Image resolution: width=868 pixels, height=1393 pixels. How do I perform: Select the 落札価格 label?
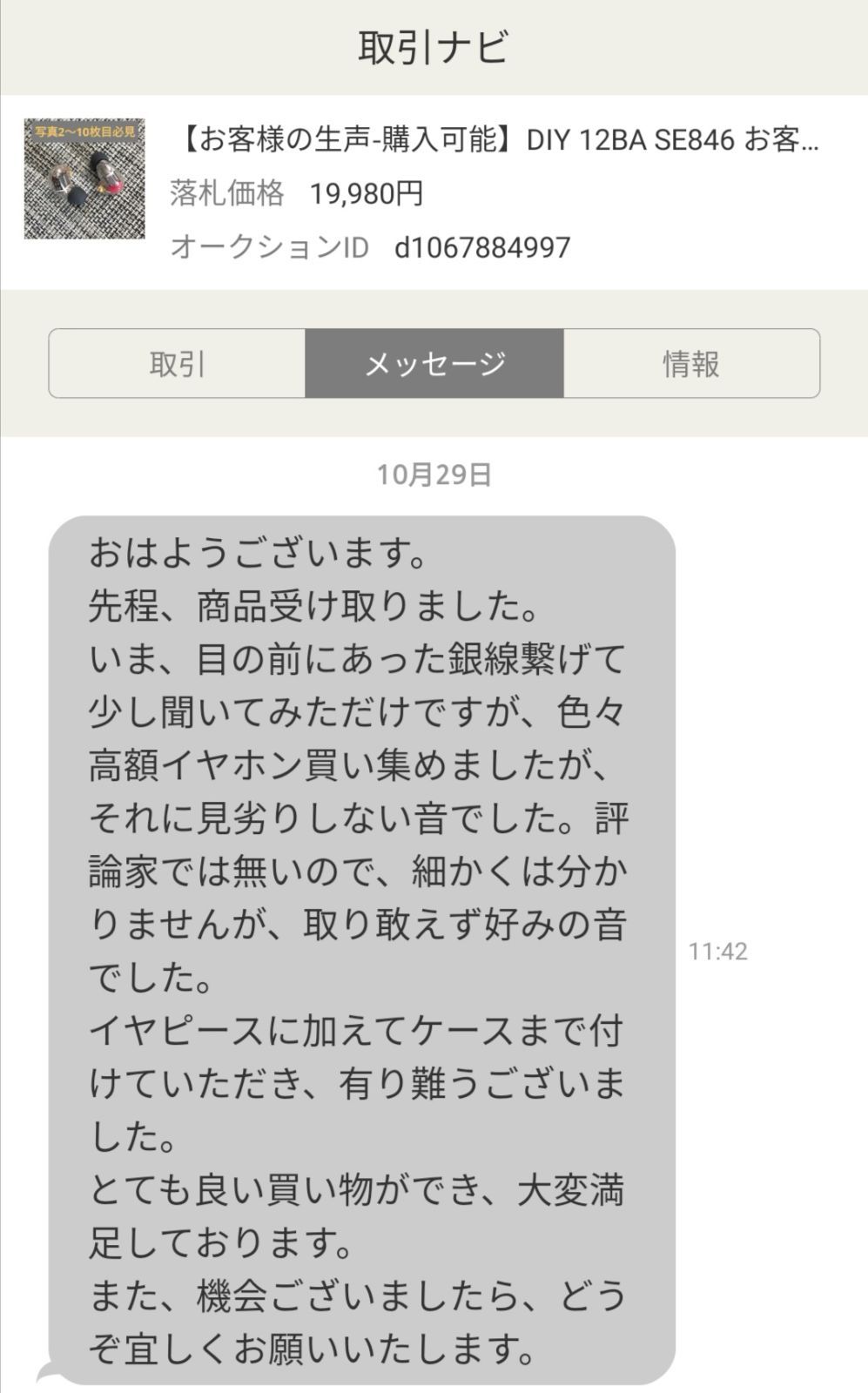(x=228, y=196)
